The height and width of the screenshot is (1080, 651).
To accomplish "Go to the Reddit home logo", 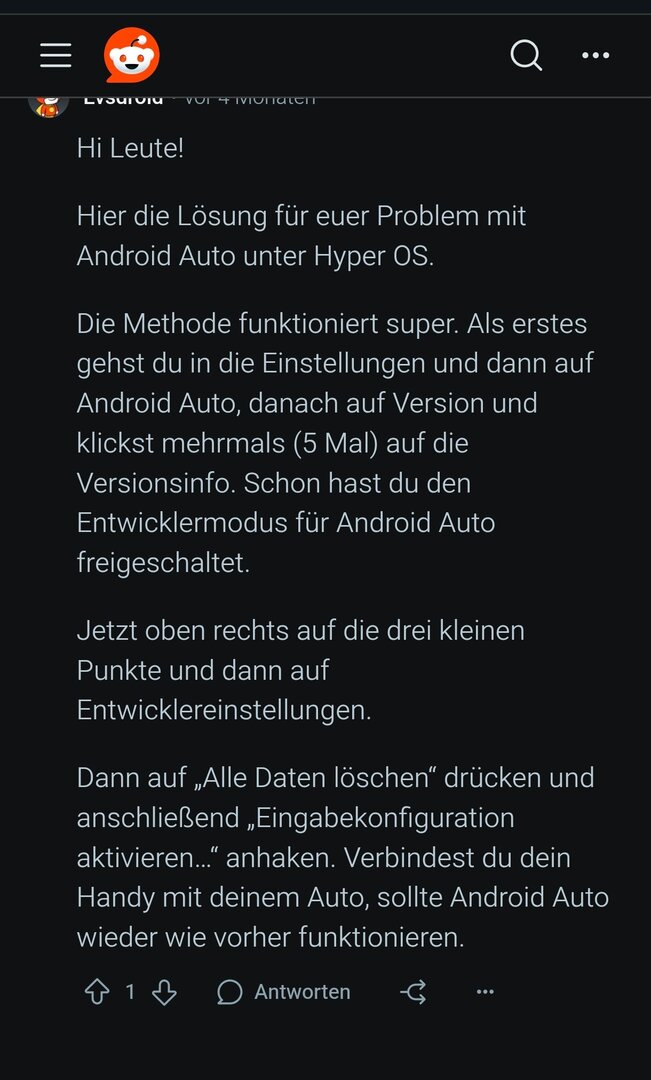I will (132, 55).
